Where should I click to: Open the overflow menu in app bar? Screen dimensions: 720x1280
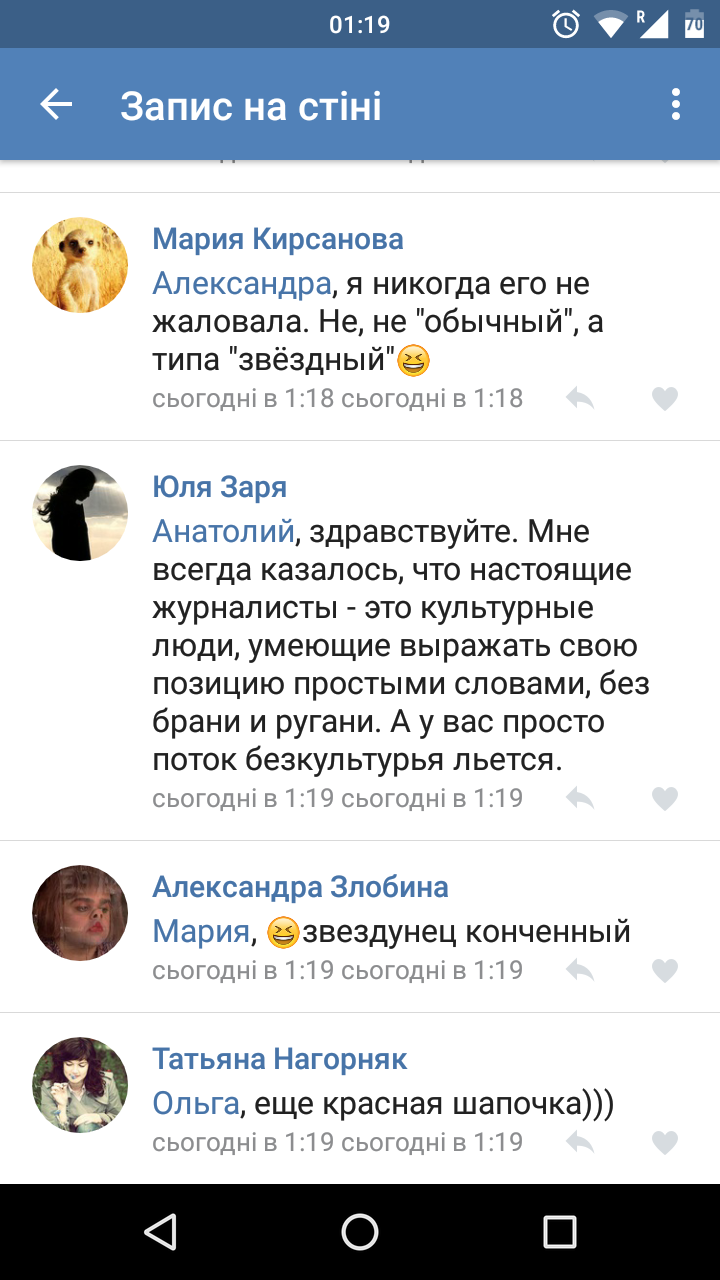[676, 105]
